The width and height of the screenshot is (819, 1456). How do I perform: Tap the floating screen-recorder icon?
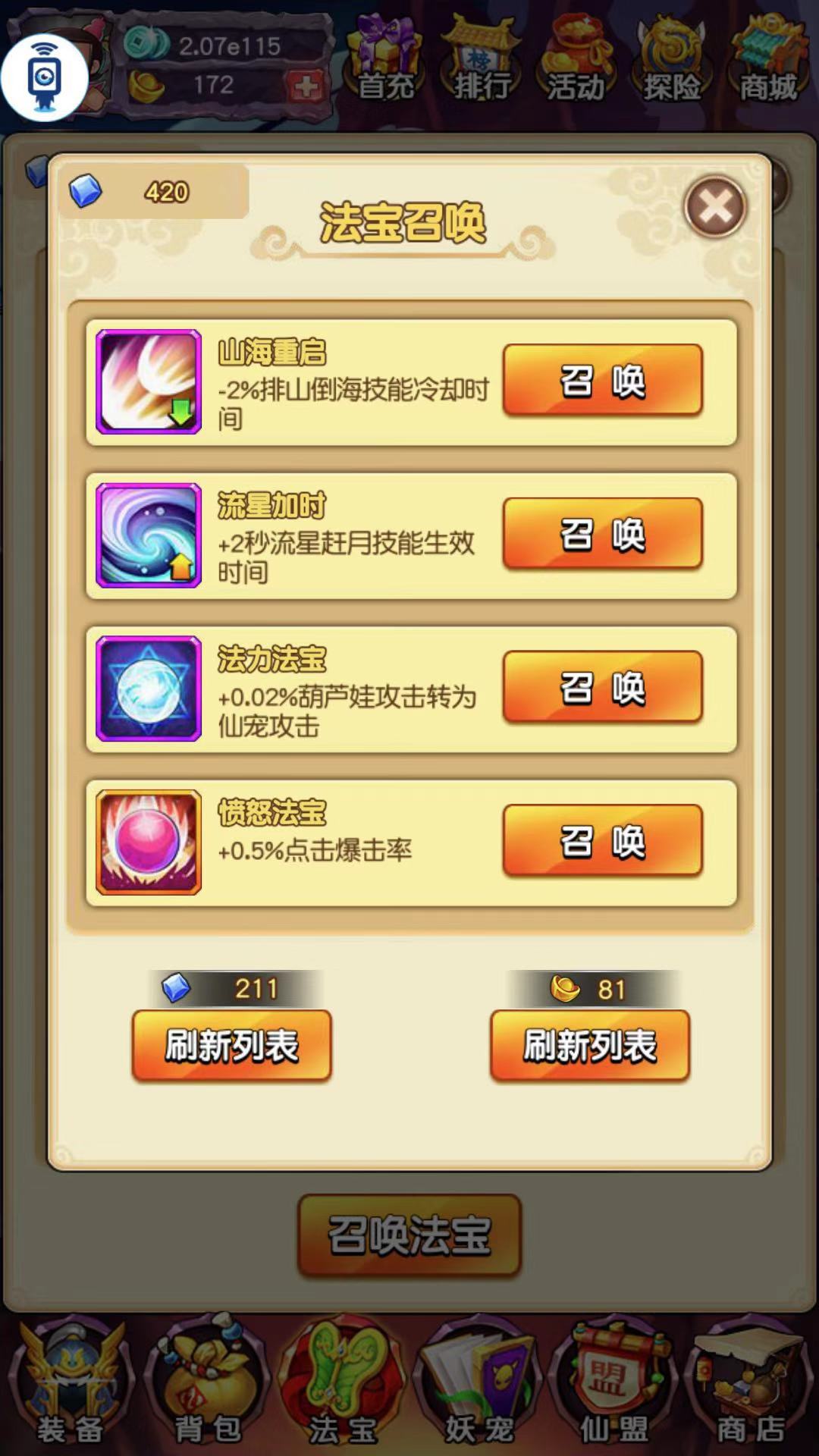(x=44, y=77)
